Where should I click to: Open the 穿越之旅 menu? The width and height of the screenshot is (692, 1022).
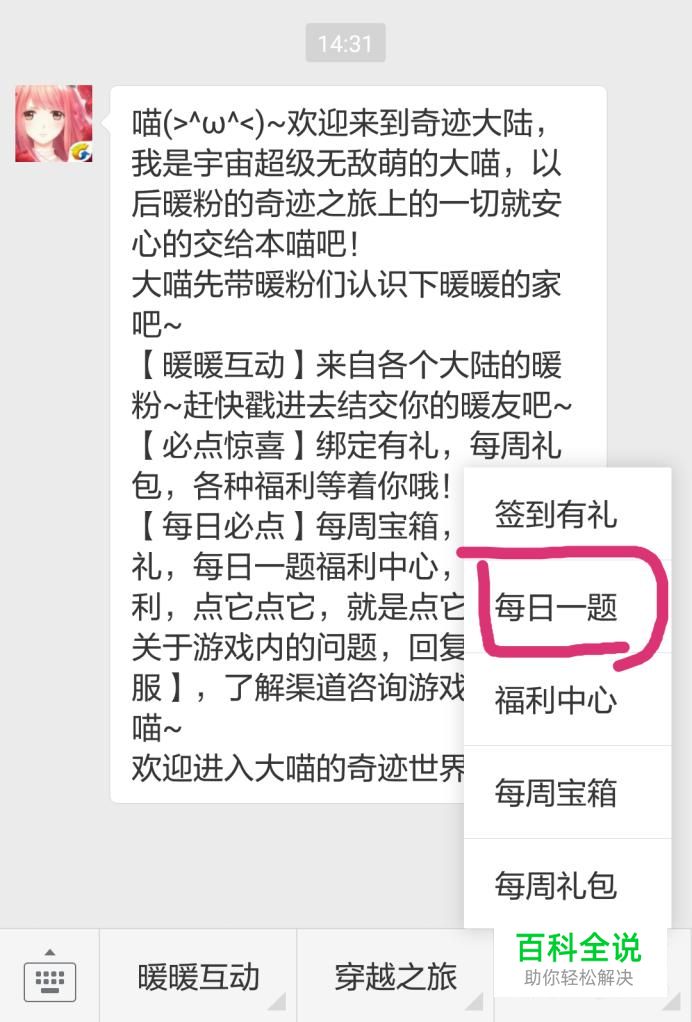395,976
